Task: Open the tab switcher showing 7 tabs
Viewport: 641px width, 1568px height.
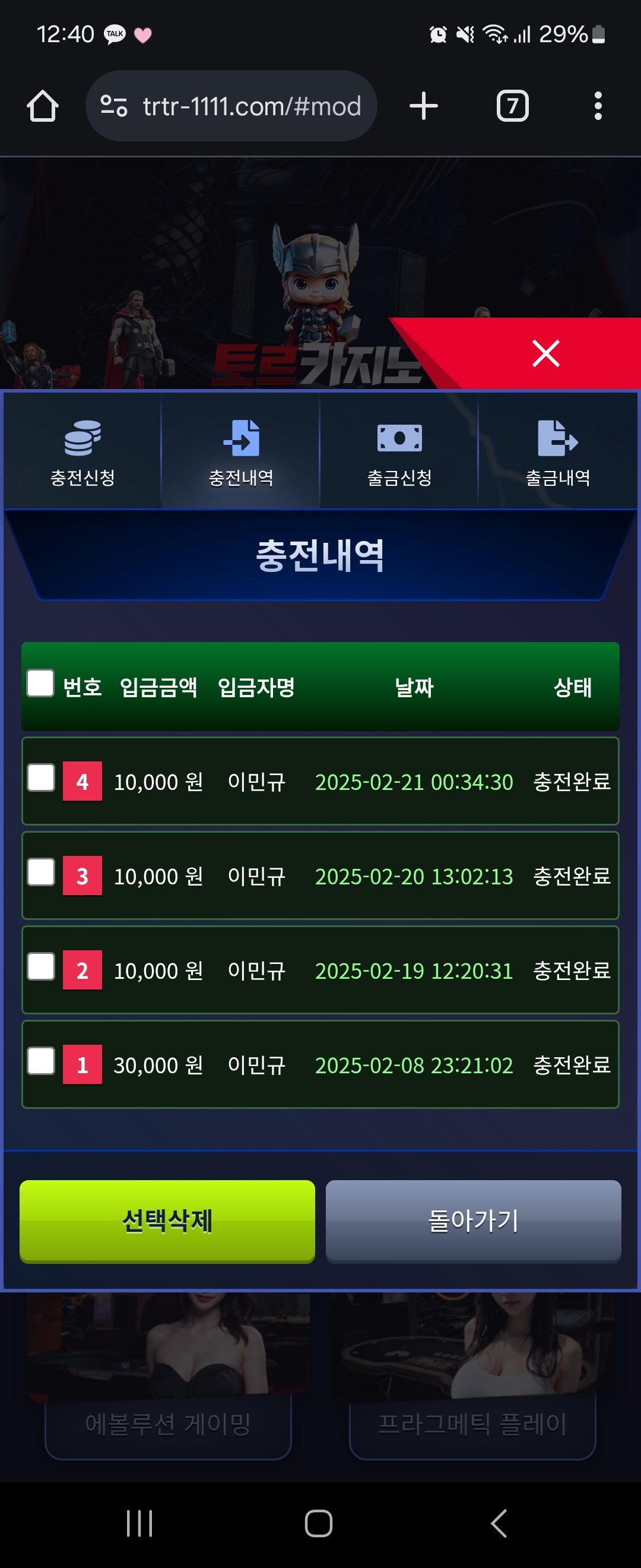Action: tap(512, 106)
